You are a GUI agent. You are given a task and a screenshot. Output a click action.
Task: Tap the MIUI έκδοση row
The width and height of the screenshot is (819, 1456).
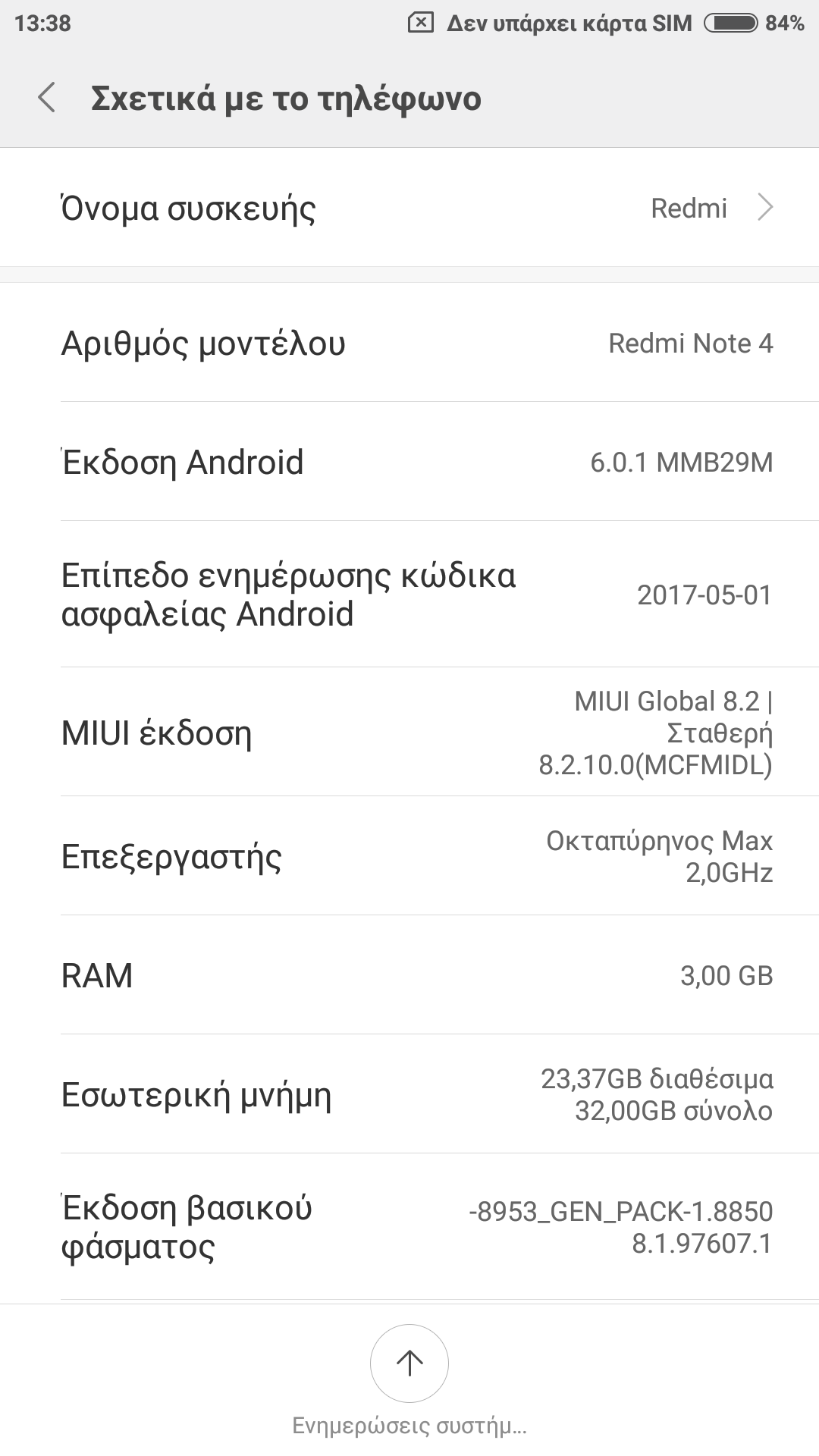409,733
